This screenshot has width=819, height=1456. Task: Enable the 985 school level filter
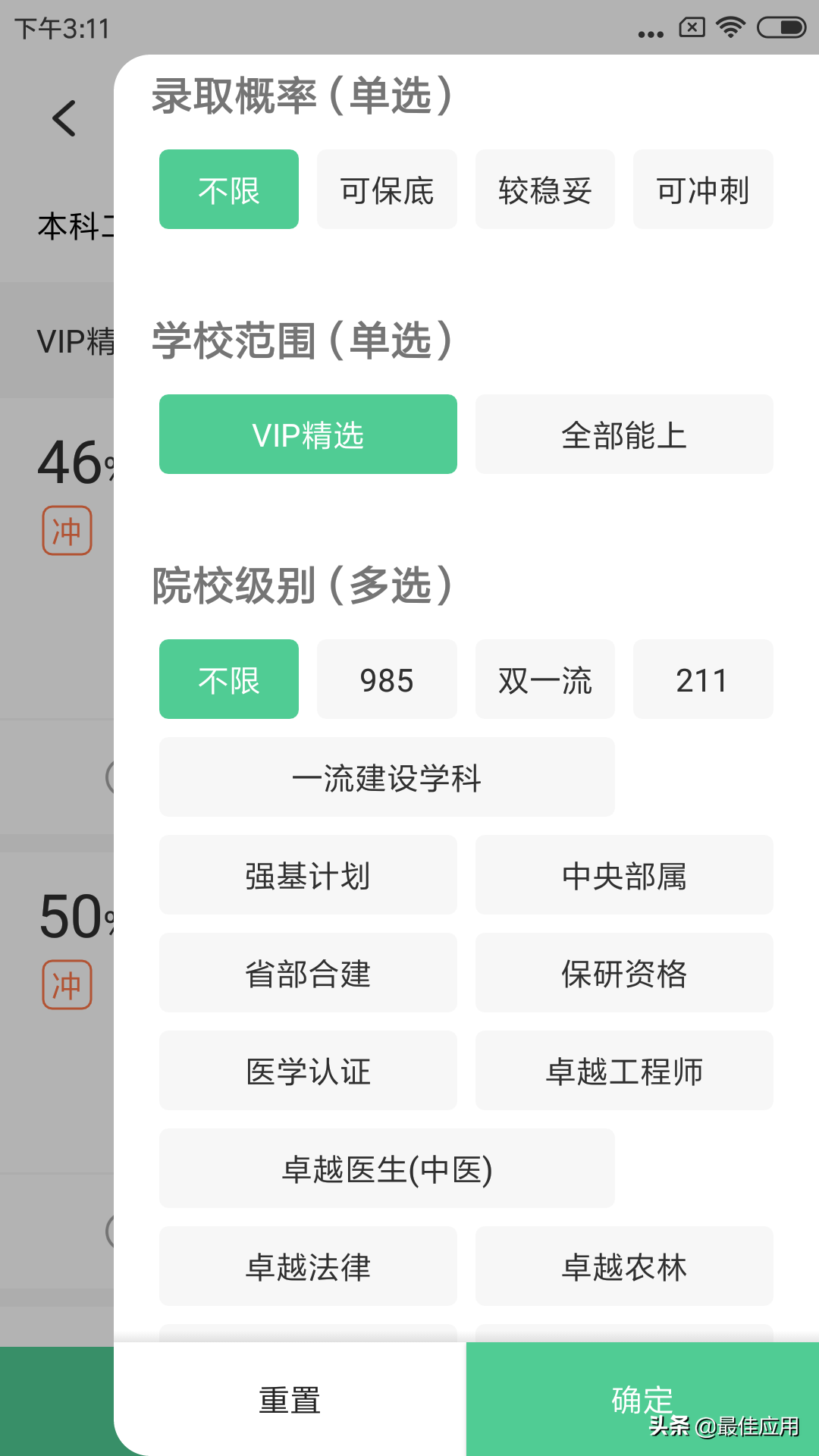pos(387,679)
